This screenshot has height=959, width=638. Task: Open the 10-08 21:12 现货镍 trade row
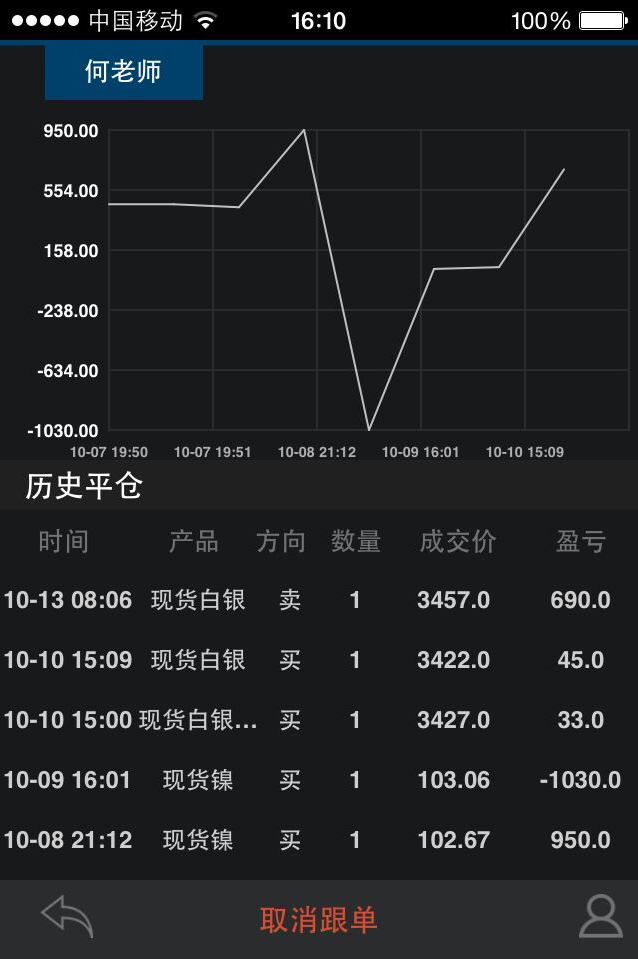319,840
